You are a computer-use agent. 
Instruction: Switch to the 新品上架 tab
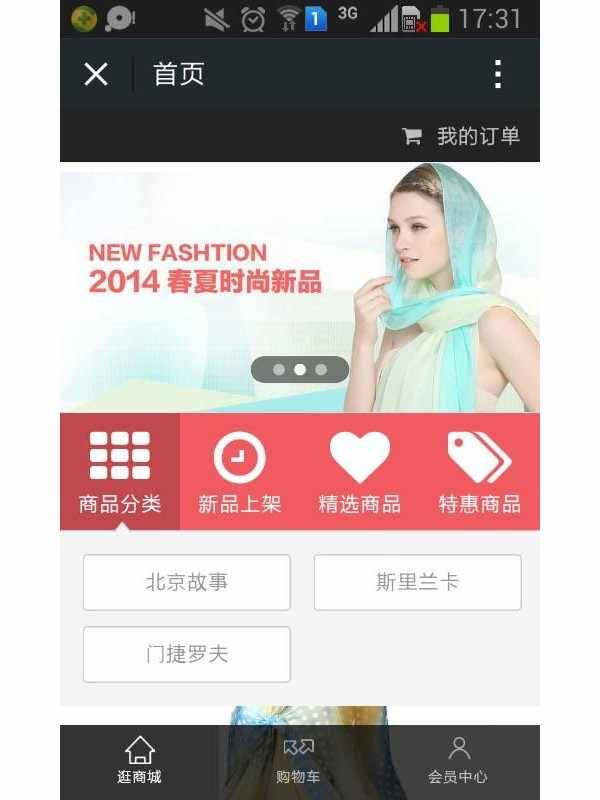coord(240,472)
